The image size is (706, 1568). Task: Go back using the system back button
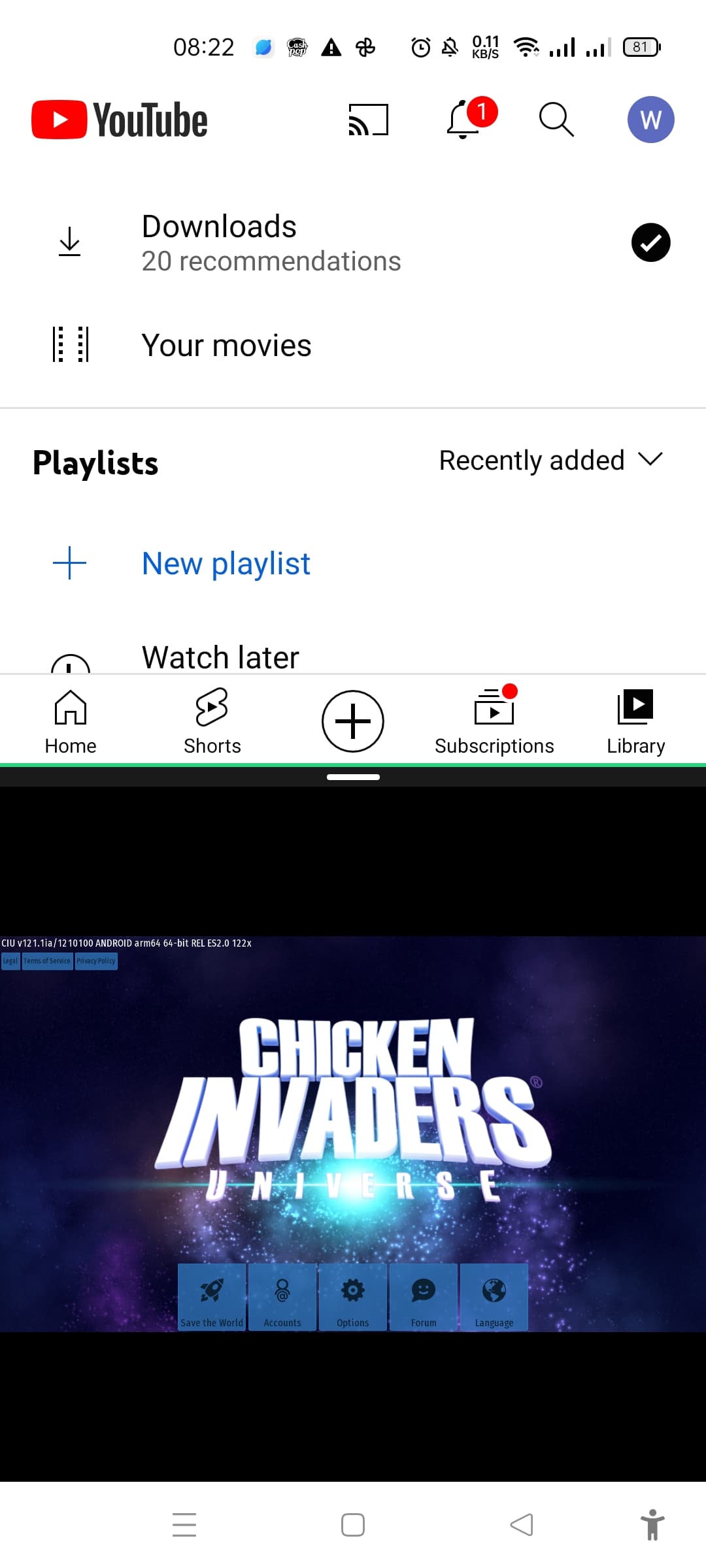click(522, 1525)
